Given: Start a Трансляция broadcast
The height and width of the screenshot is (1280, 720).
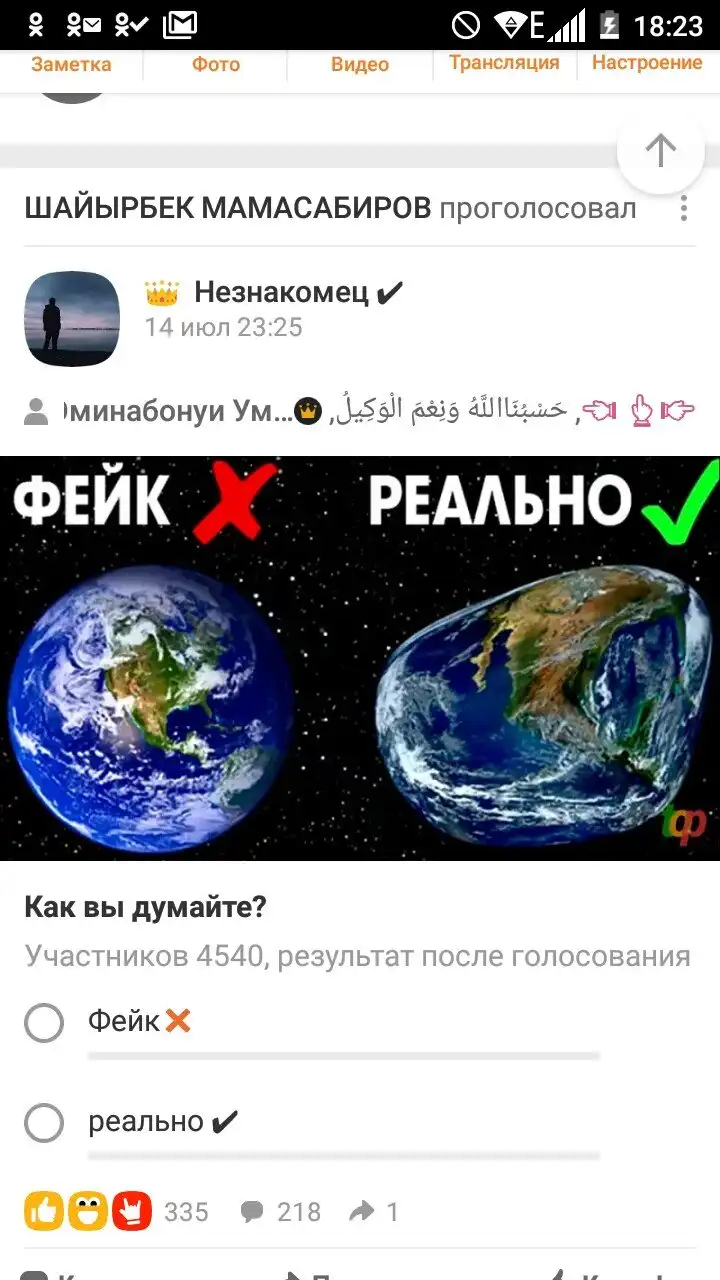Looking at the screenshot, I should (x=504, y=63).
